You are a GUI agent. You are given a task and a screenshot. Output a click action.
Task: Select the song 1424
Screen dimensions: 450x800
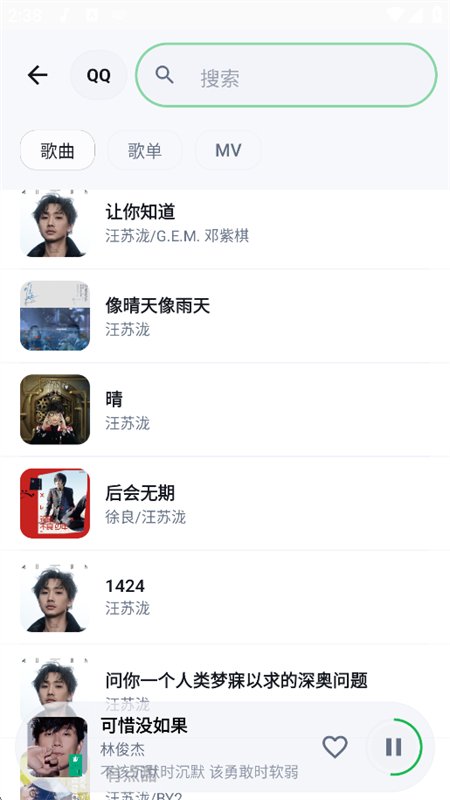pos(225,597)
